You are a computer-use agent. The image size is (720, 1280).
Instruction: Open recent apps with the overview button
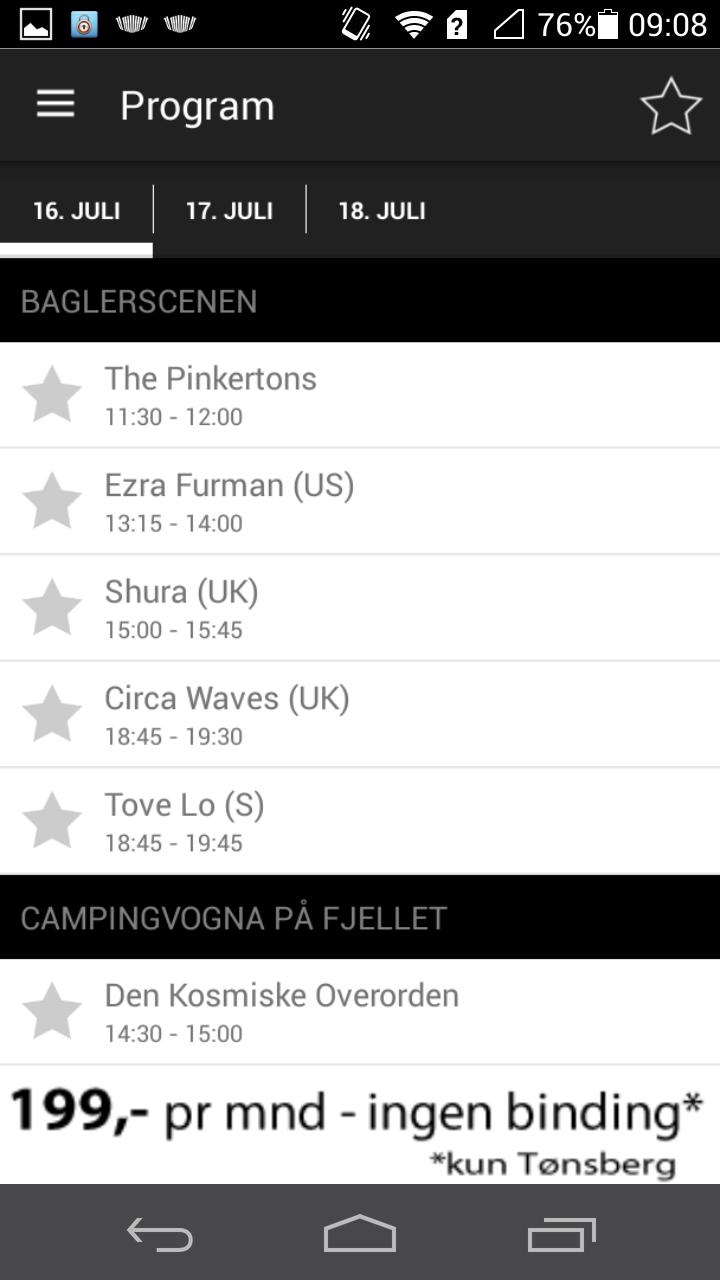[560, 1236]
